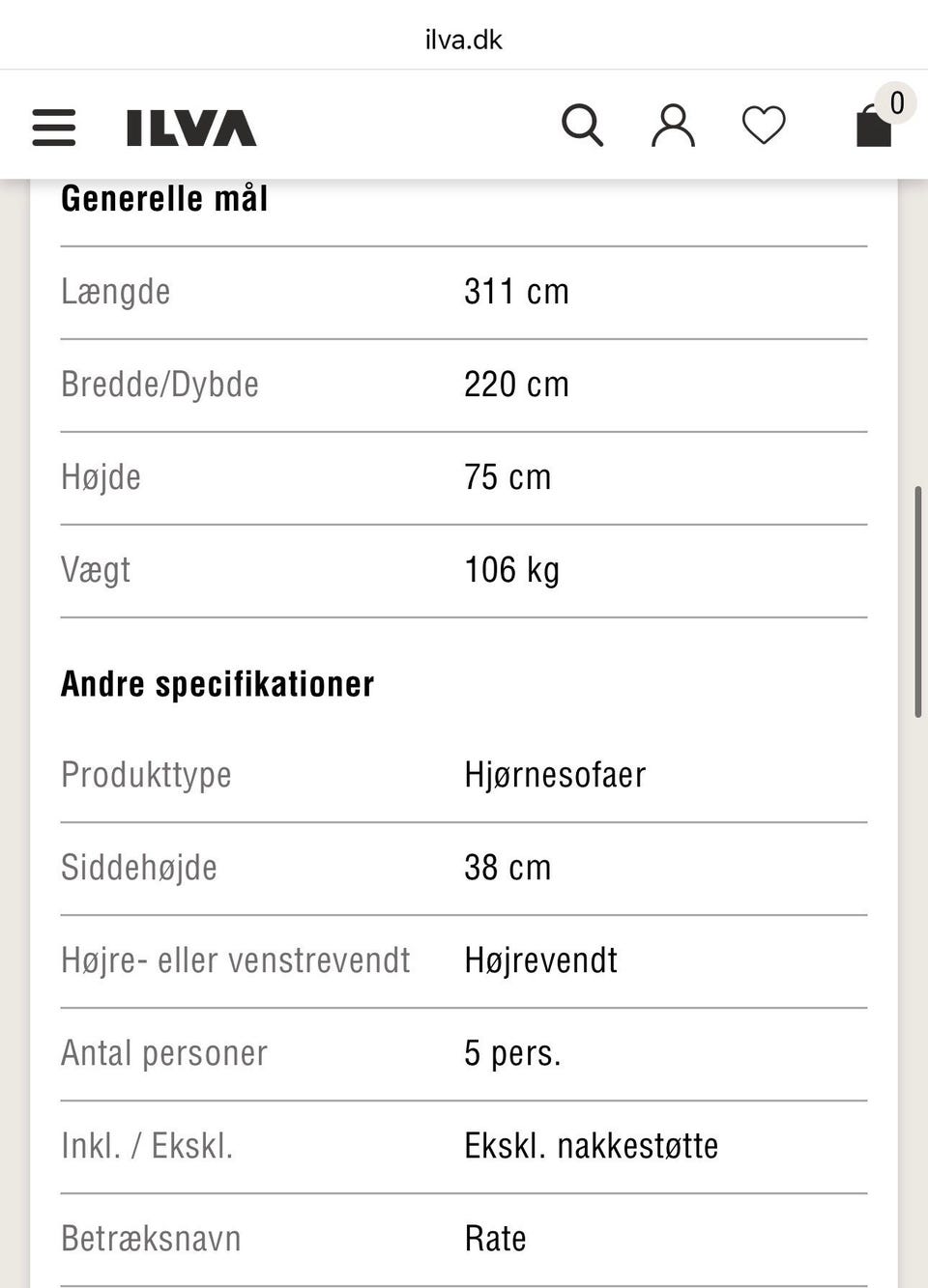Select the Hjørnesofaer product type value

(555, 774)
